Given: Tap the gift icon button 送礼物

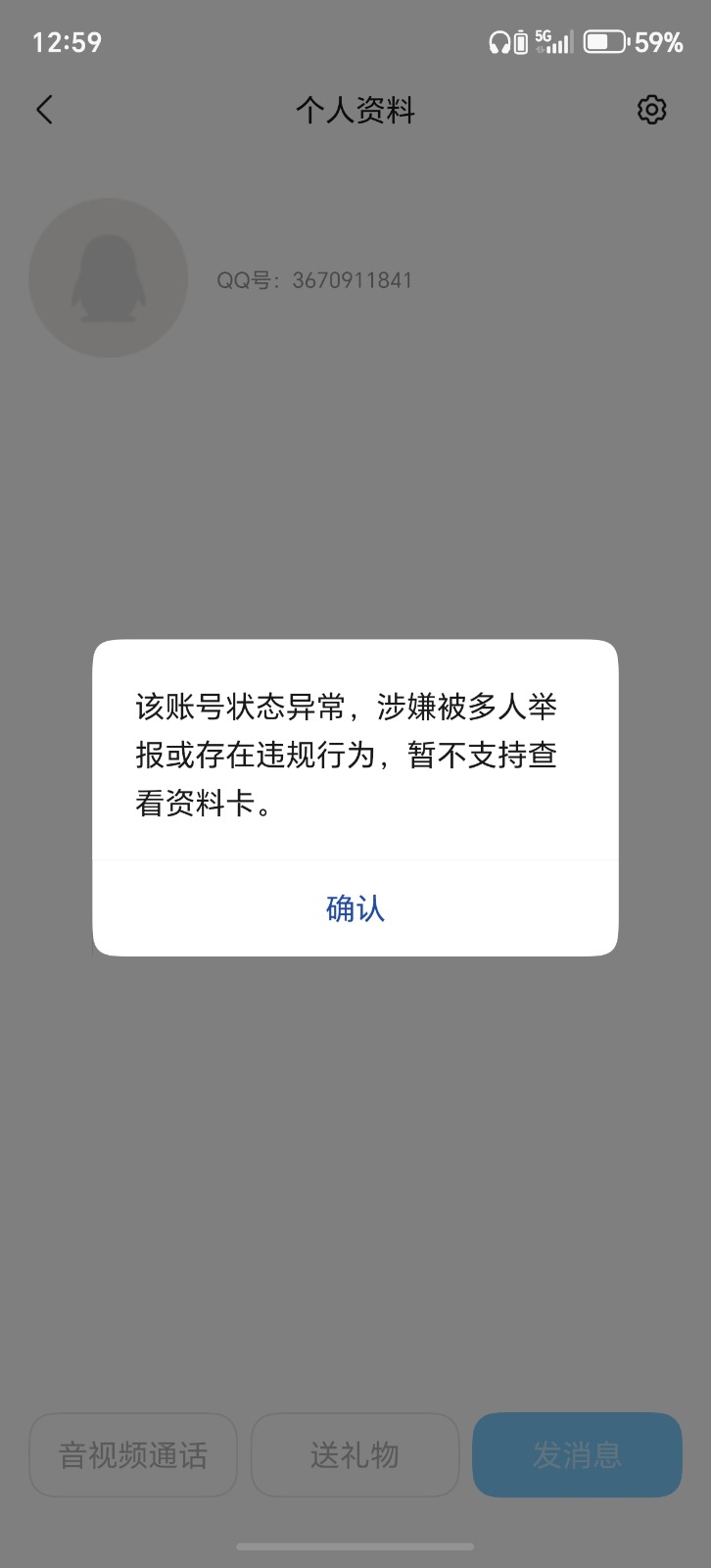Looking at the screenshot, I should 355,1455.
